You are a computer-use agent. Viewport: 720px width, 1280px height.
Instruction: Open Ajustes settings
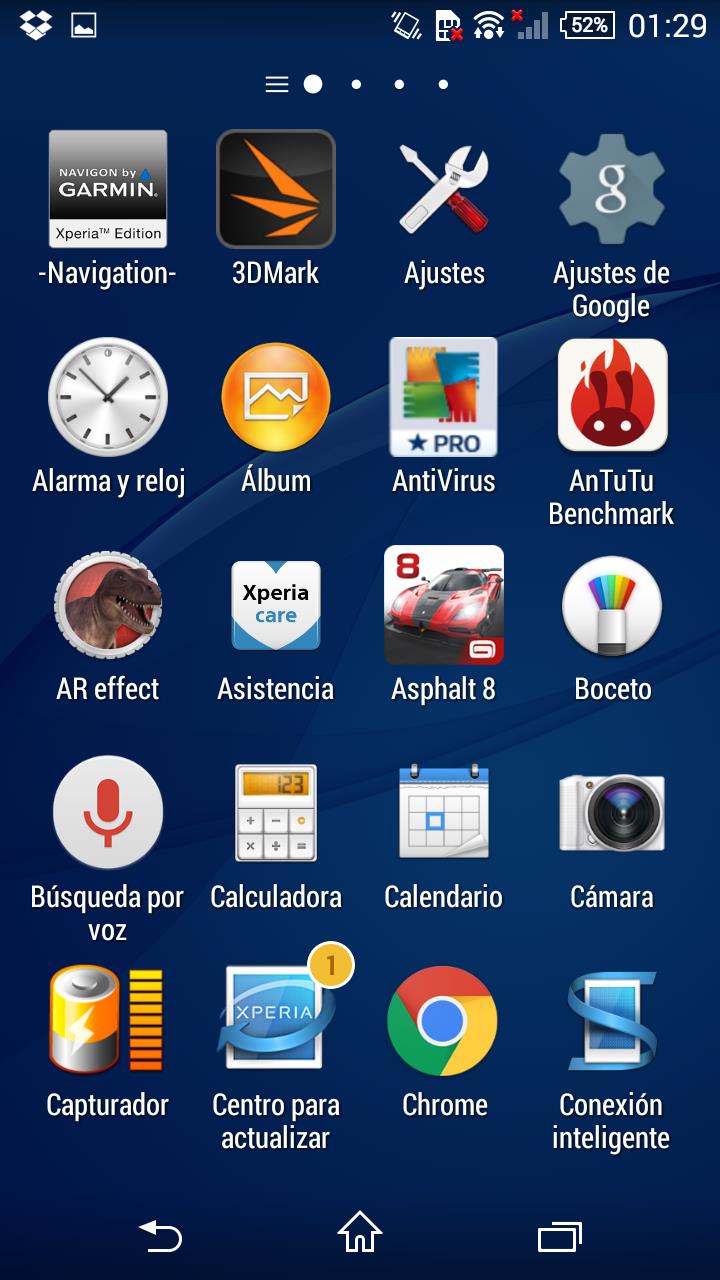(444, 190)
